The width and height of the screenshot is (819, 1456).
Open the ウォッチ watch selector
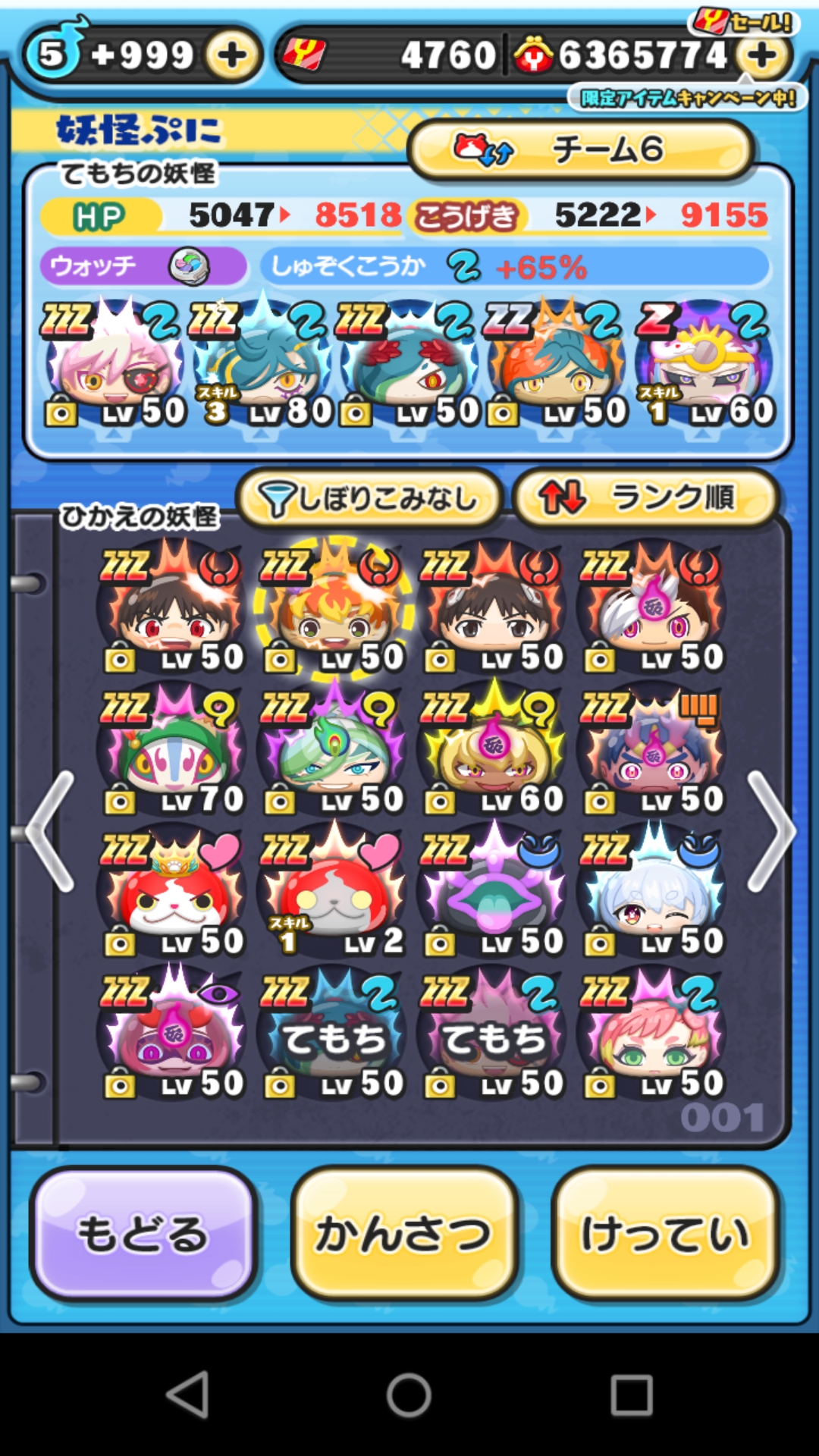pos(143,267)
